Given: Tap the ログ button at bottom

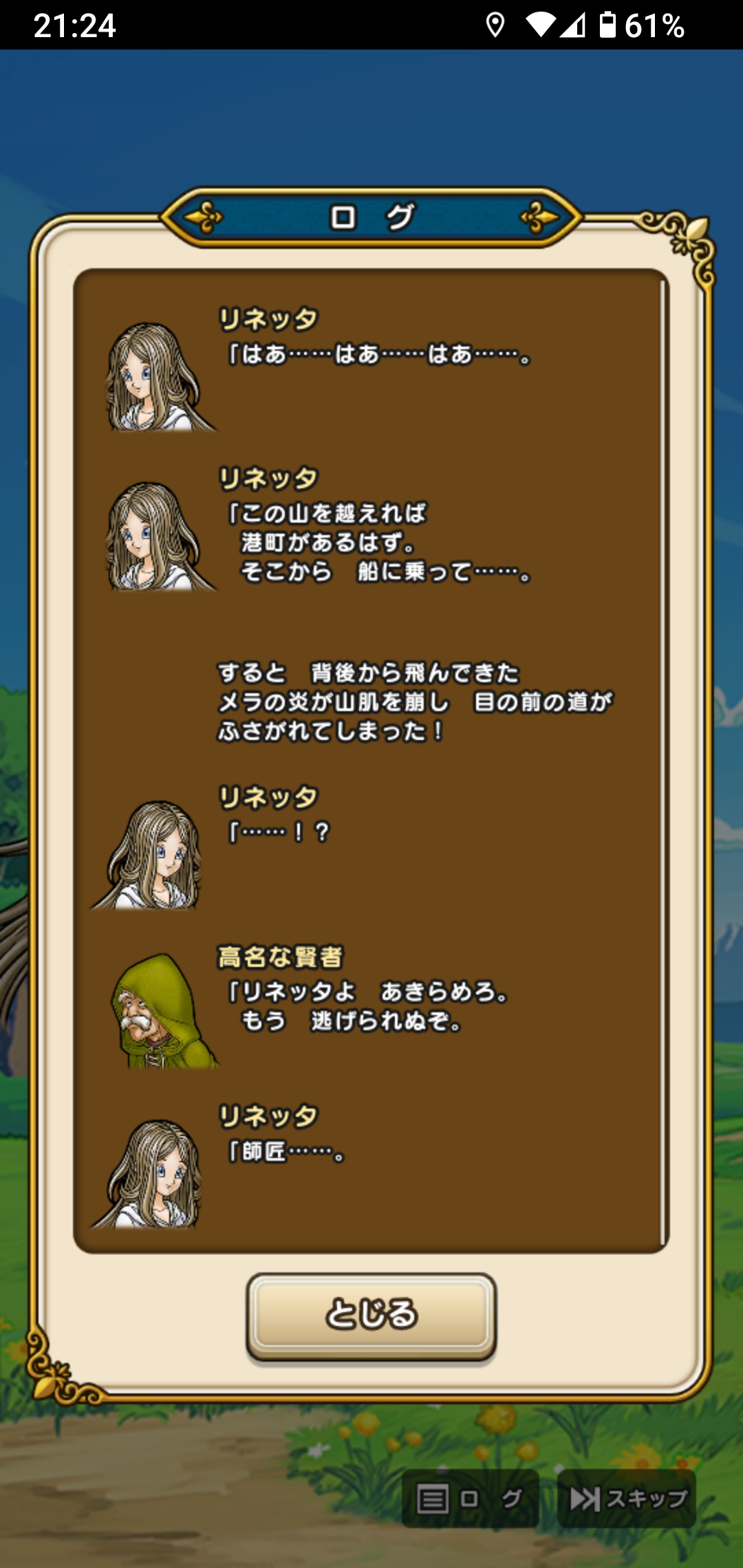Looking at the screenshot, I should tap(470, 1499).
